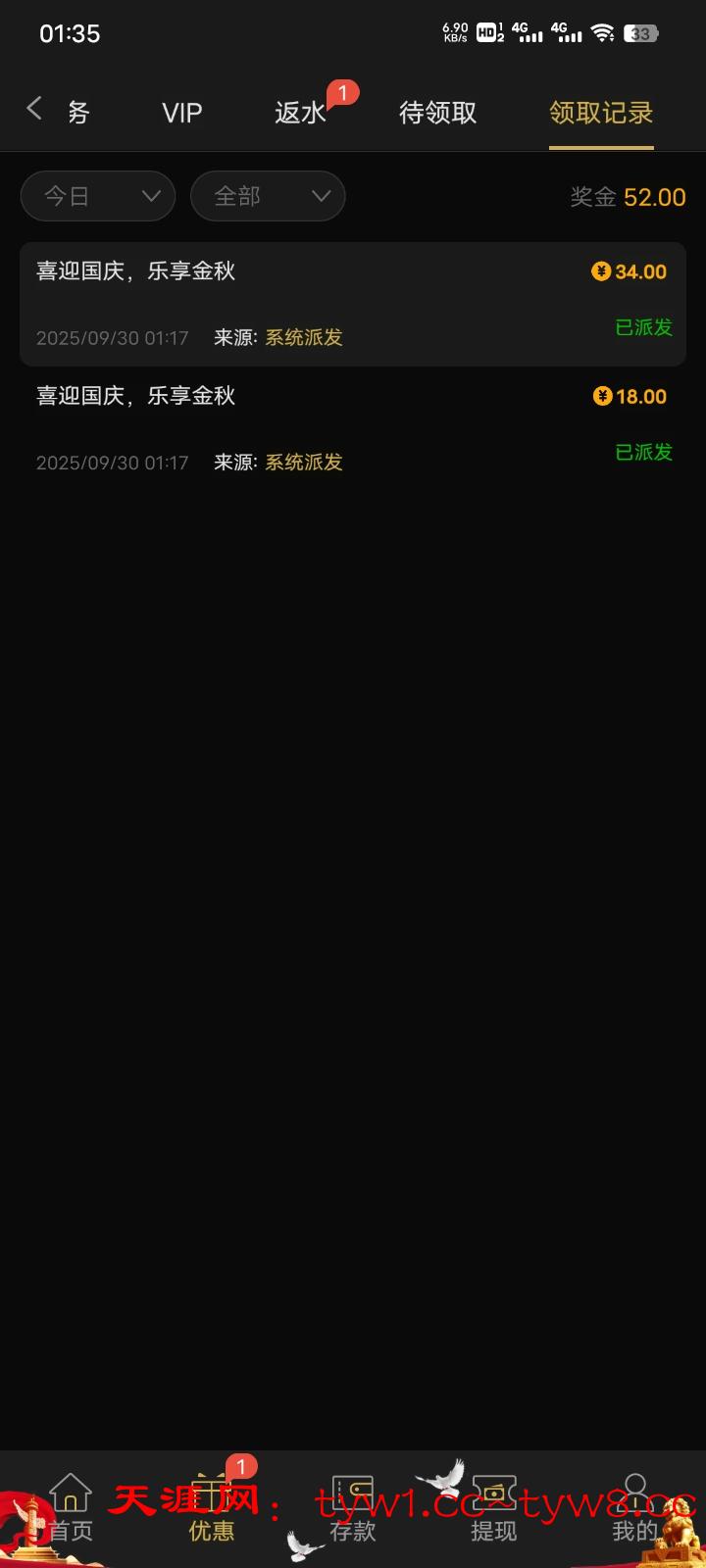Viewport: 706px width, 1568px height.
Task: Select the 领取记录 tab
Action: pos(601,113)
